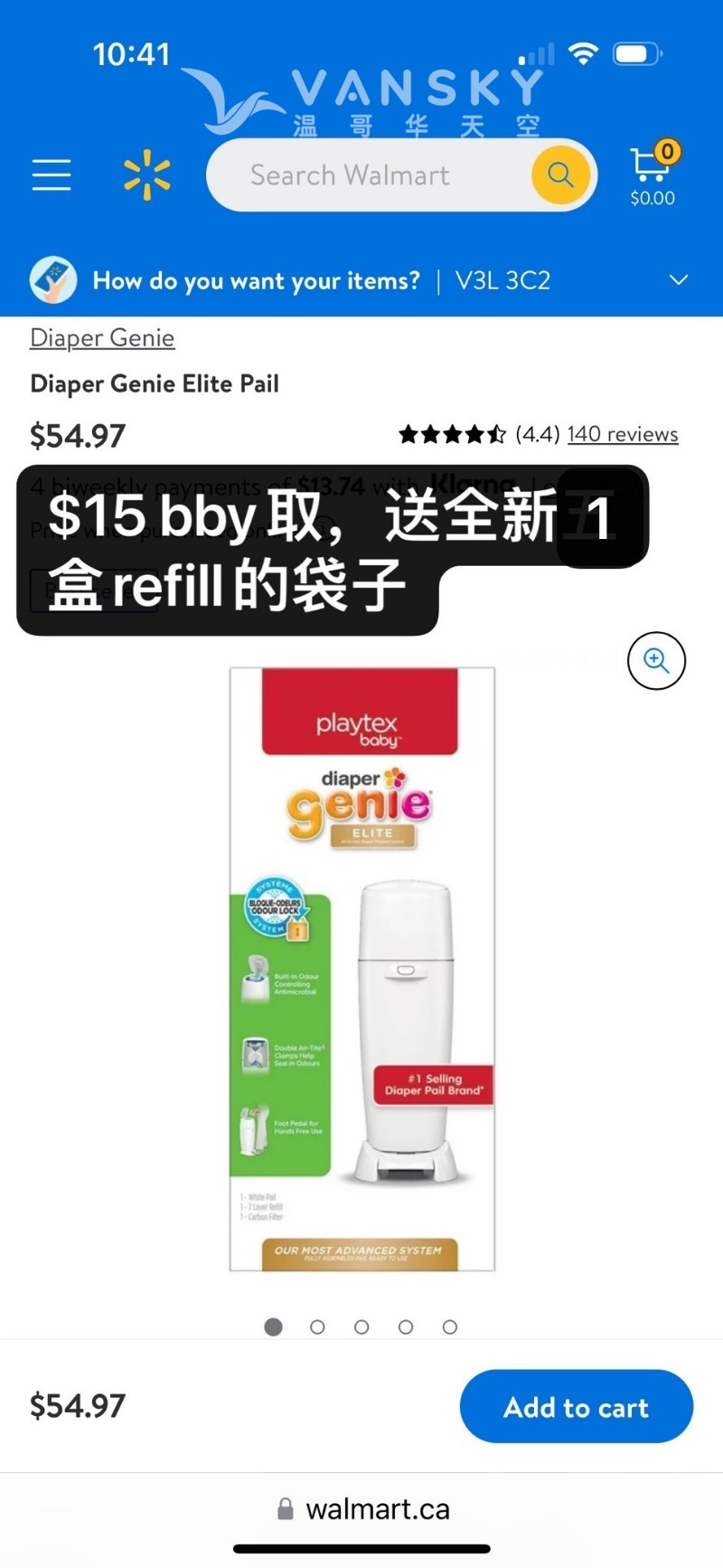The width and height of the screenshot is (723, 1568).
Task: Expand the 'How do you want your items?' chevron
Action: (679, 279)
